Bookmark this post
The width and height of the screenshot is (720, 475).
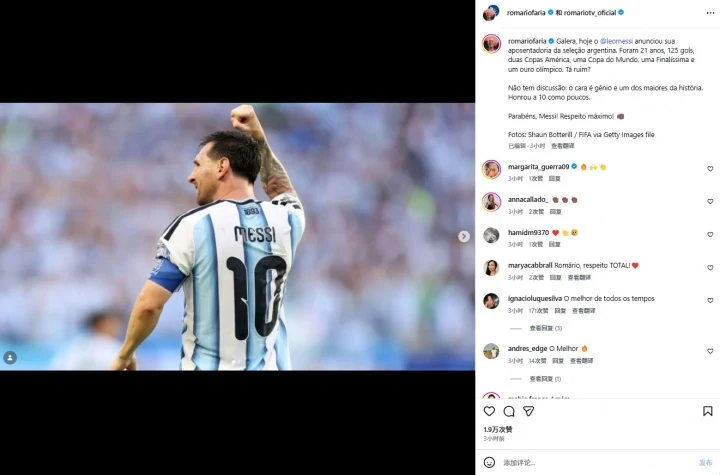[x=708, y=411]
